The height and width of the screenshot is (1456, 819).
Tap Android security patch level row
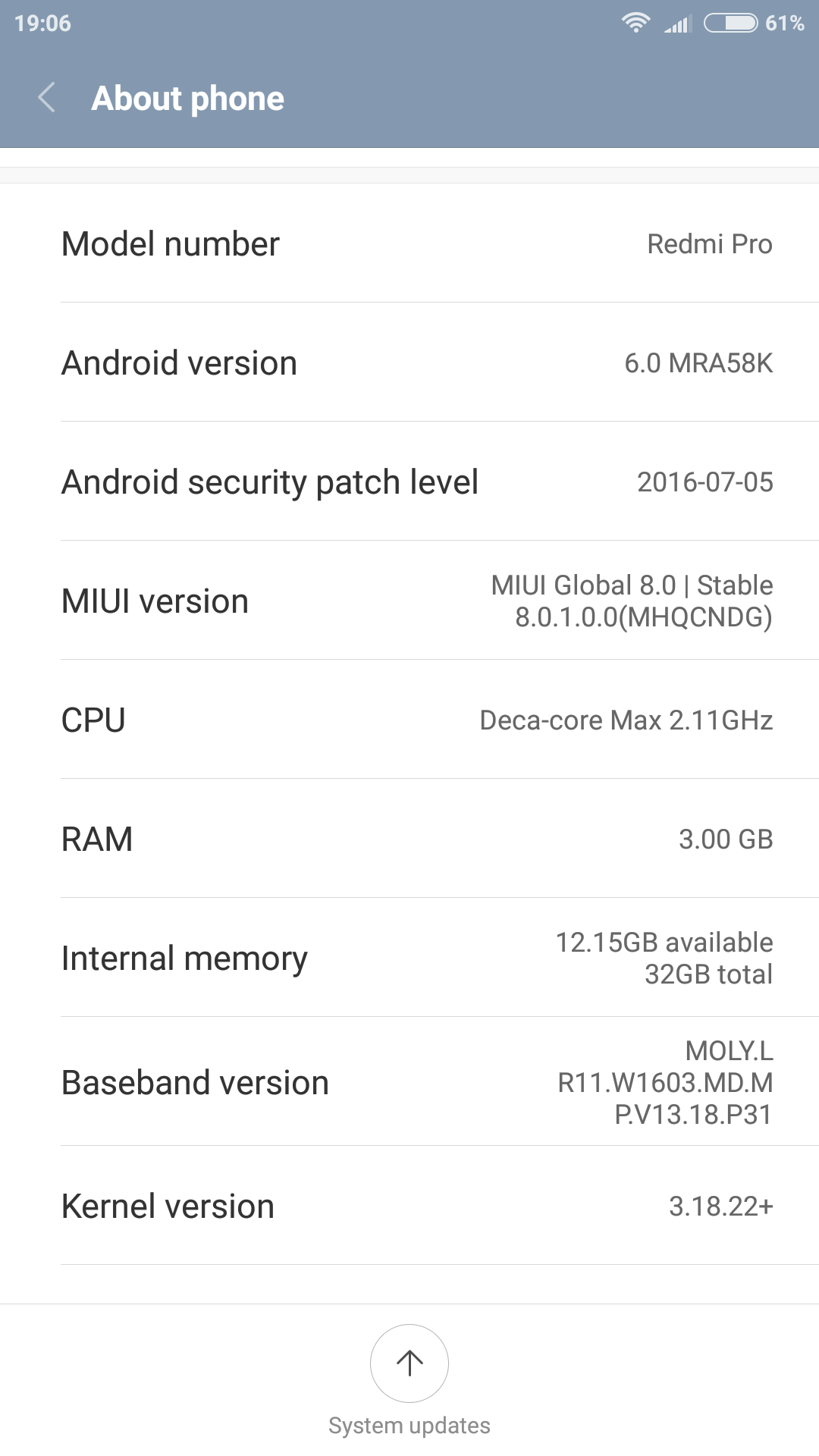click(x=409, y=482)
